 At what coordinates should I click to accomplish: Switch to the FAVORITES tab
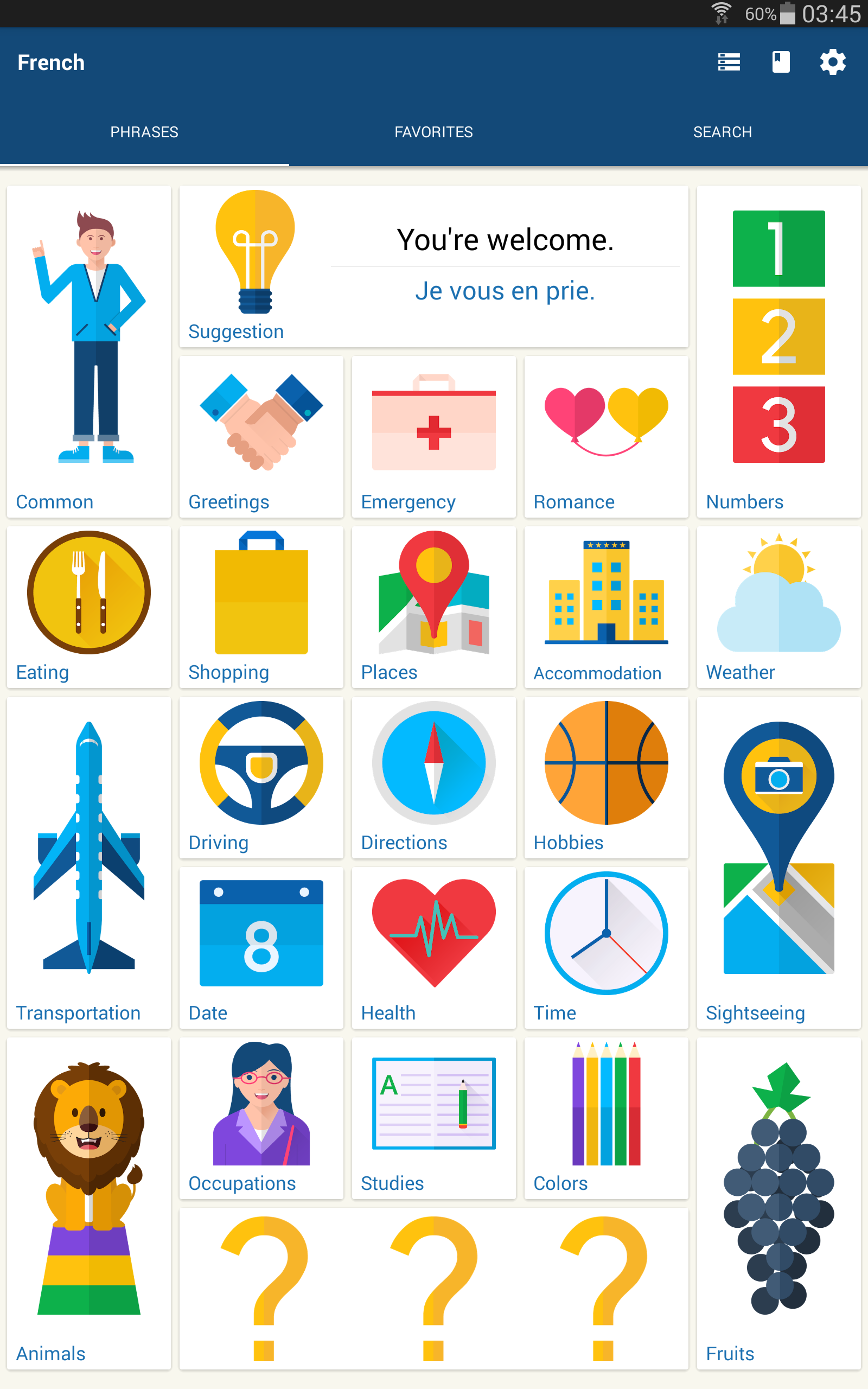click(433, 131)
